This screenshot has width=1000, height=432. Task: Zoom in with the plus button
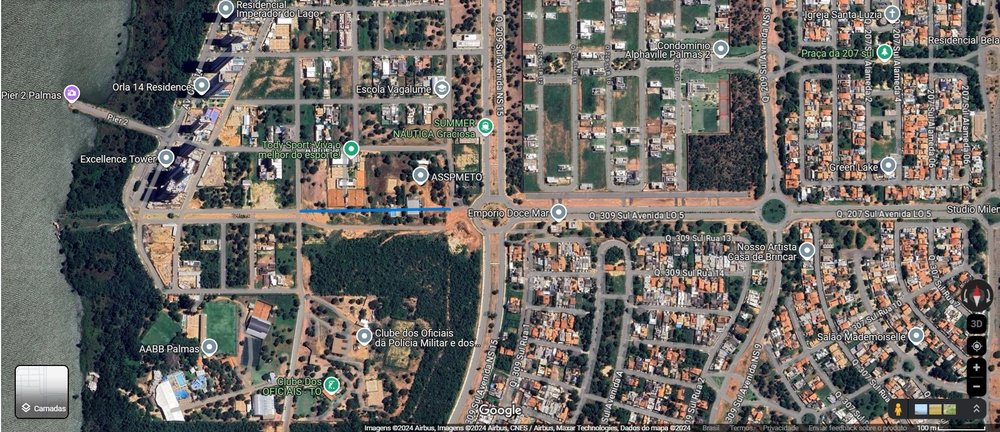pyautogui.click(x=977, y=367)
